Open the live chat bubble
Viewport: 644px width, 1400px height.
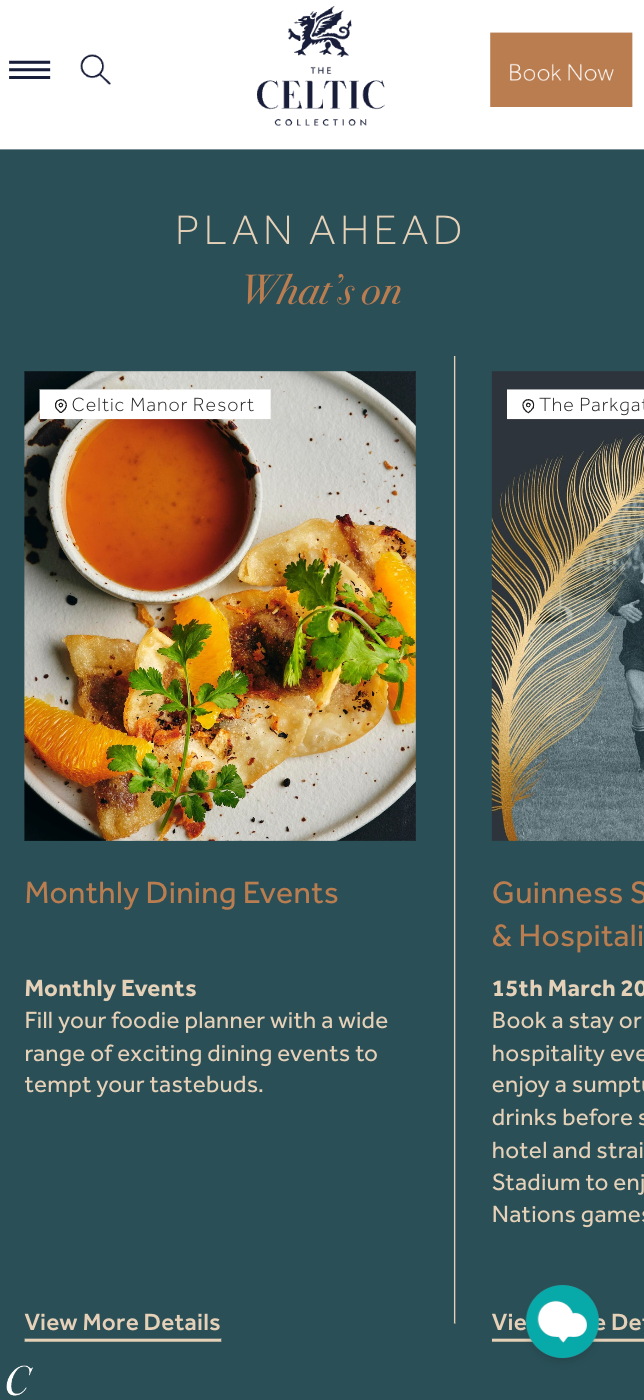(x=562, y=1321)
